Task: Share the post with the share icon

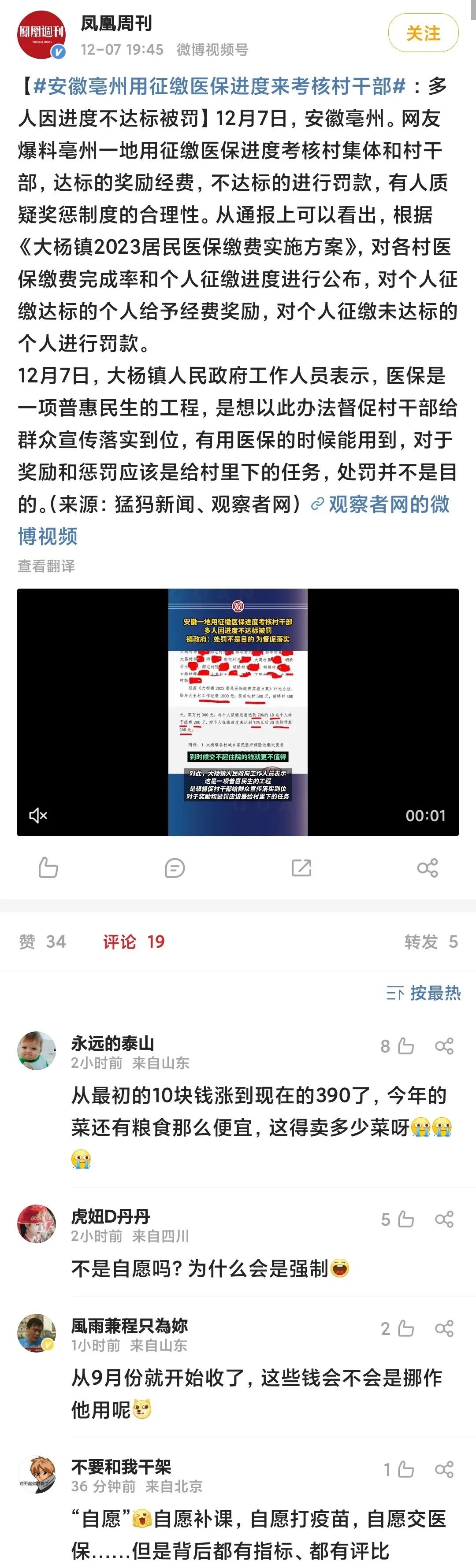Action: 428,867
